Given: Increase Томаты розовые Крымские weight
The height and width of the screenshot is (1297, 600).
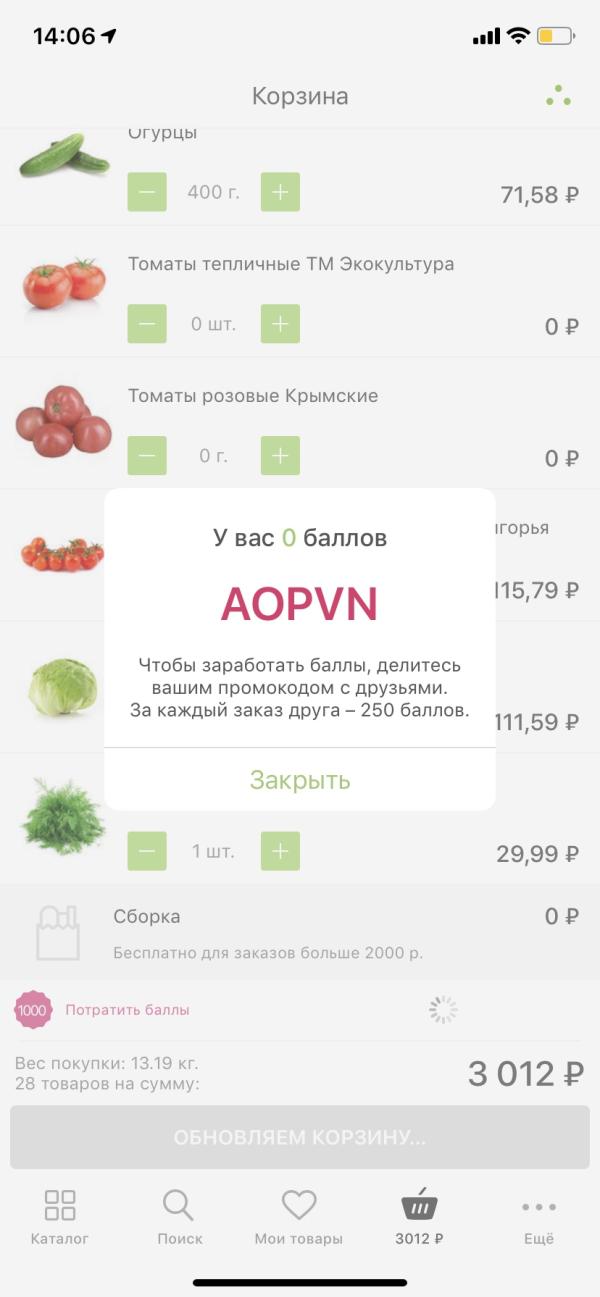Looking at the screenshot, I should click(280, 456).
